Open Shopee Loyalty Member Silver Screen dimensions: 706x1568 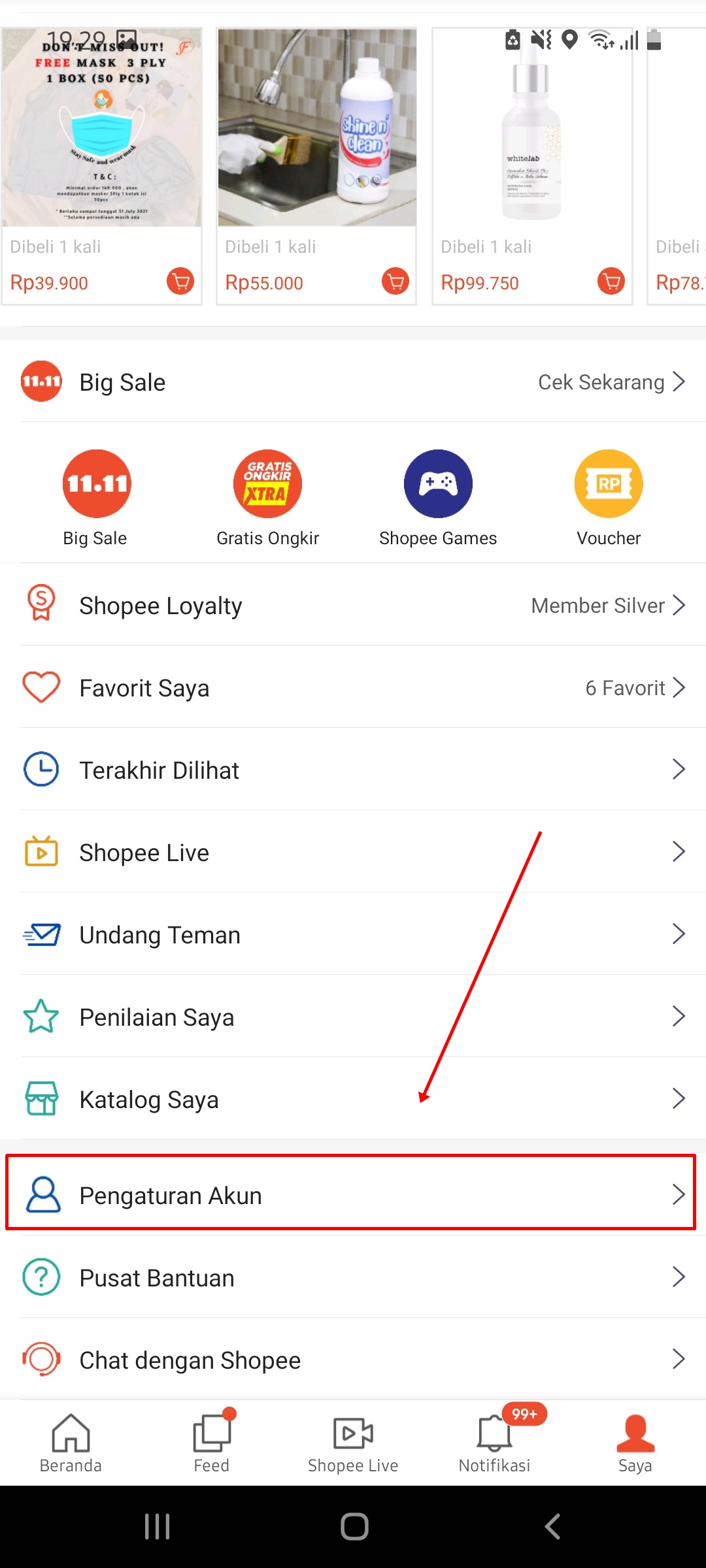353,605
